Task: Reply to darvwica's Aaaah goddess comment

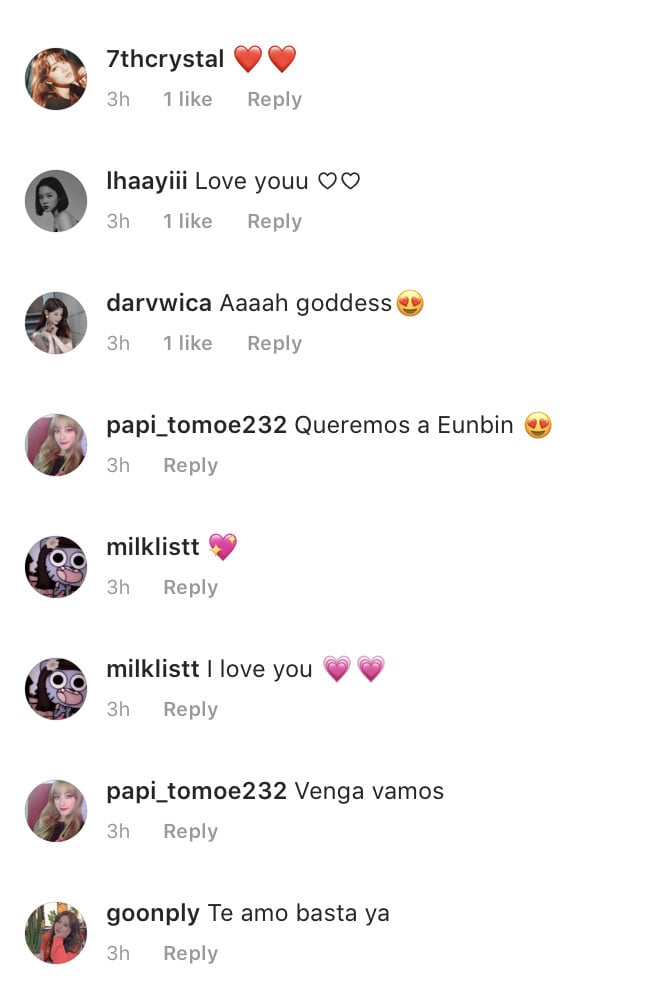Action: (274, 343)
